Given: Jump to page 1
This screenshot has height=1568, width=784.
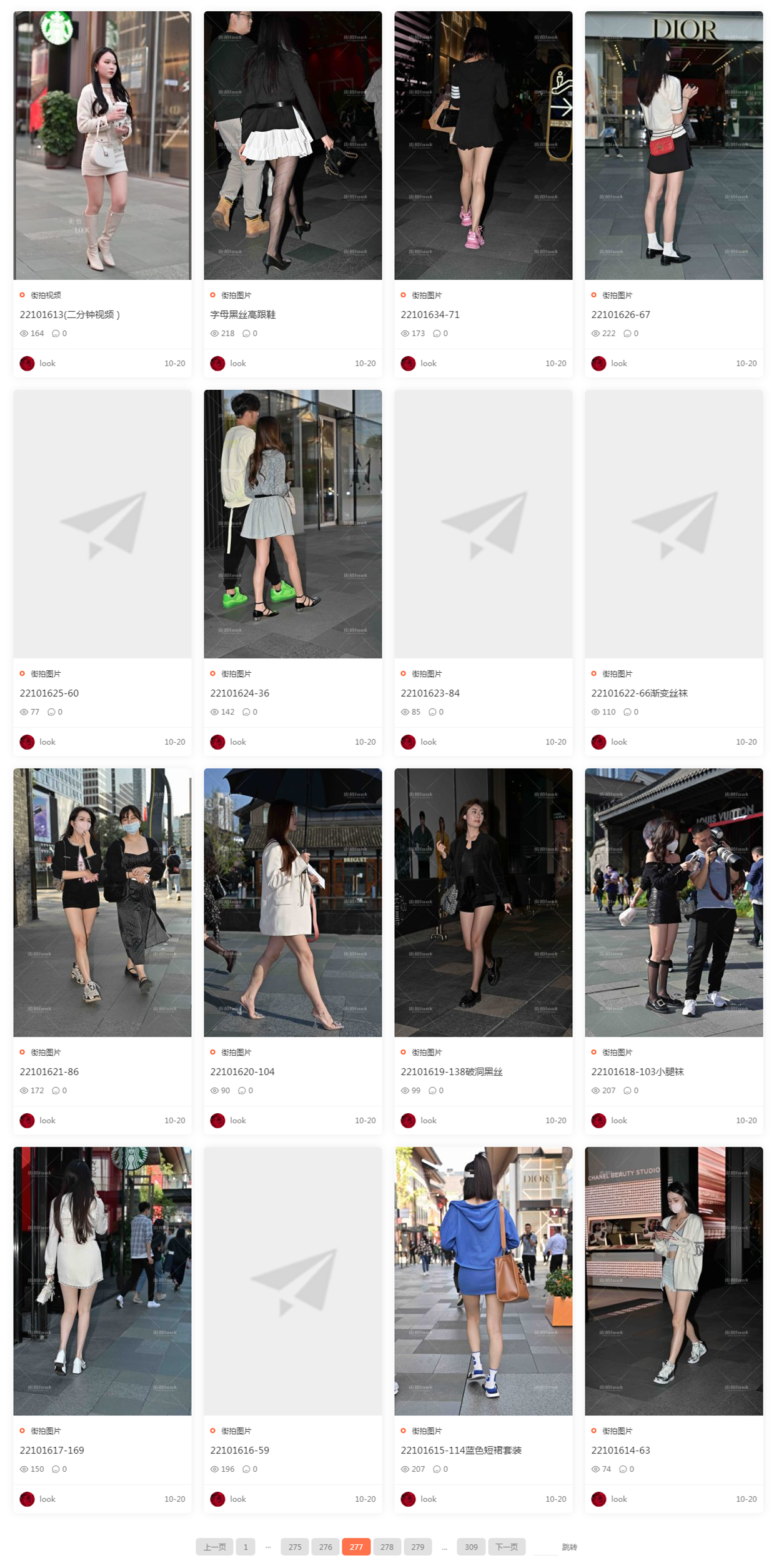Looking at the screenshot, I should (246, 1547).
